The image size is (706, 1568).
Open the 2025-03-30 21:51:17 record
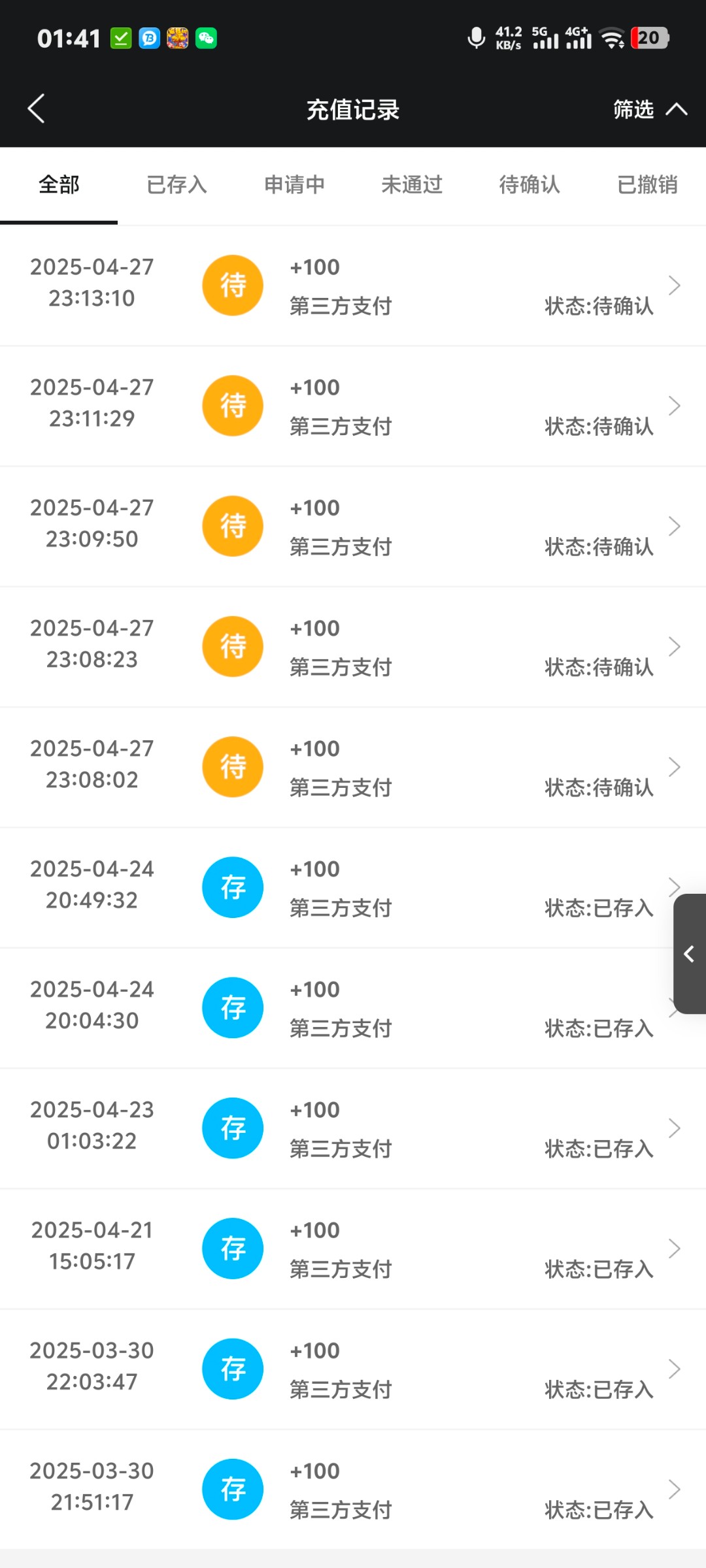pos(353,1490)
